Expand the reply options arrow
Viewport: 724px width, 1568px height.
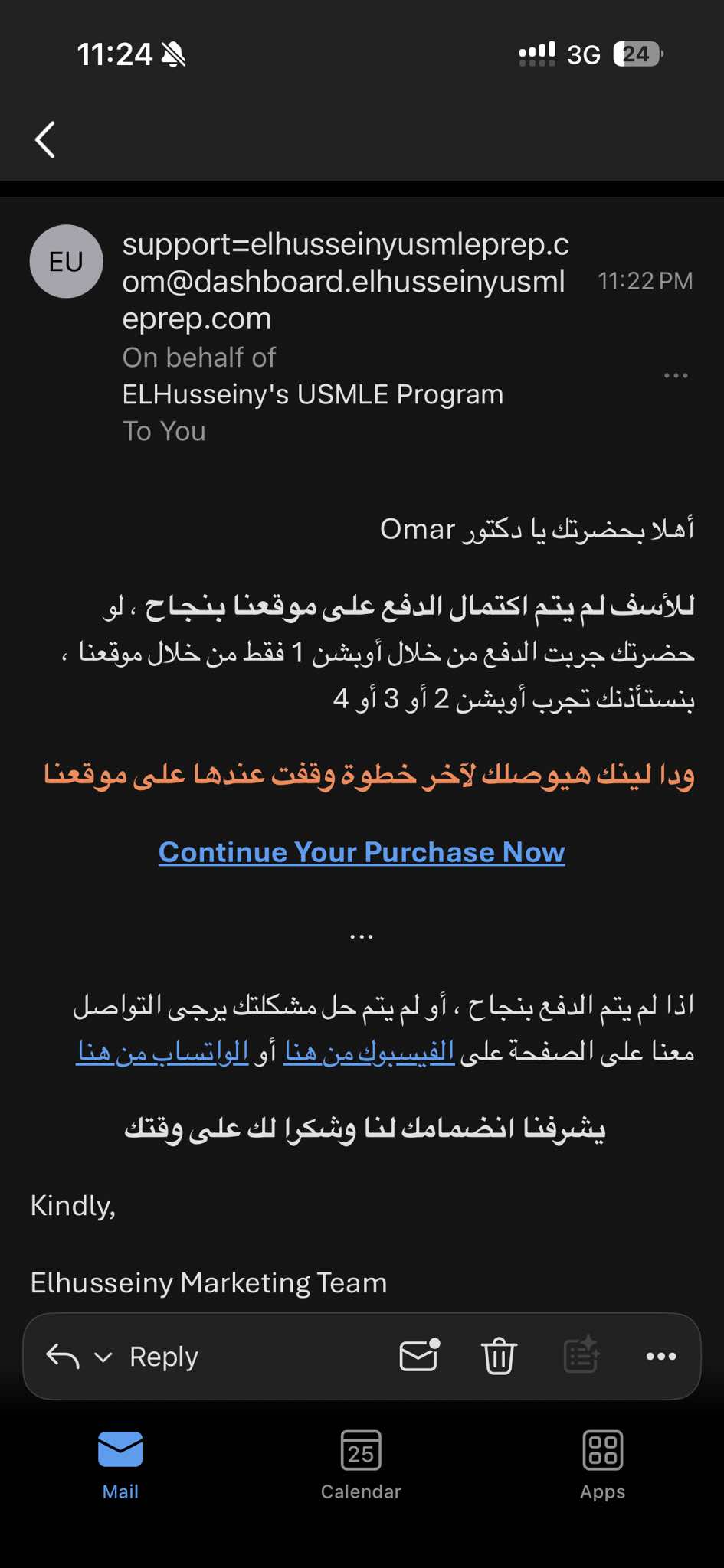pos(103,1357)
